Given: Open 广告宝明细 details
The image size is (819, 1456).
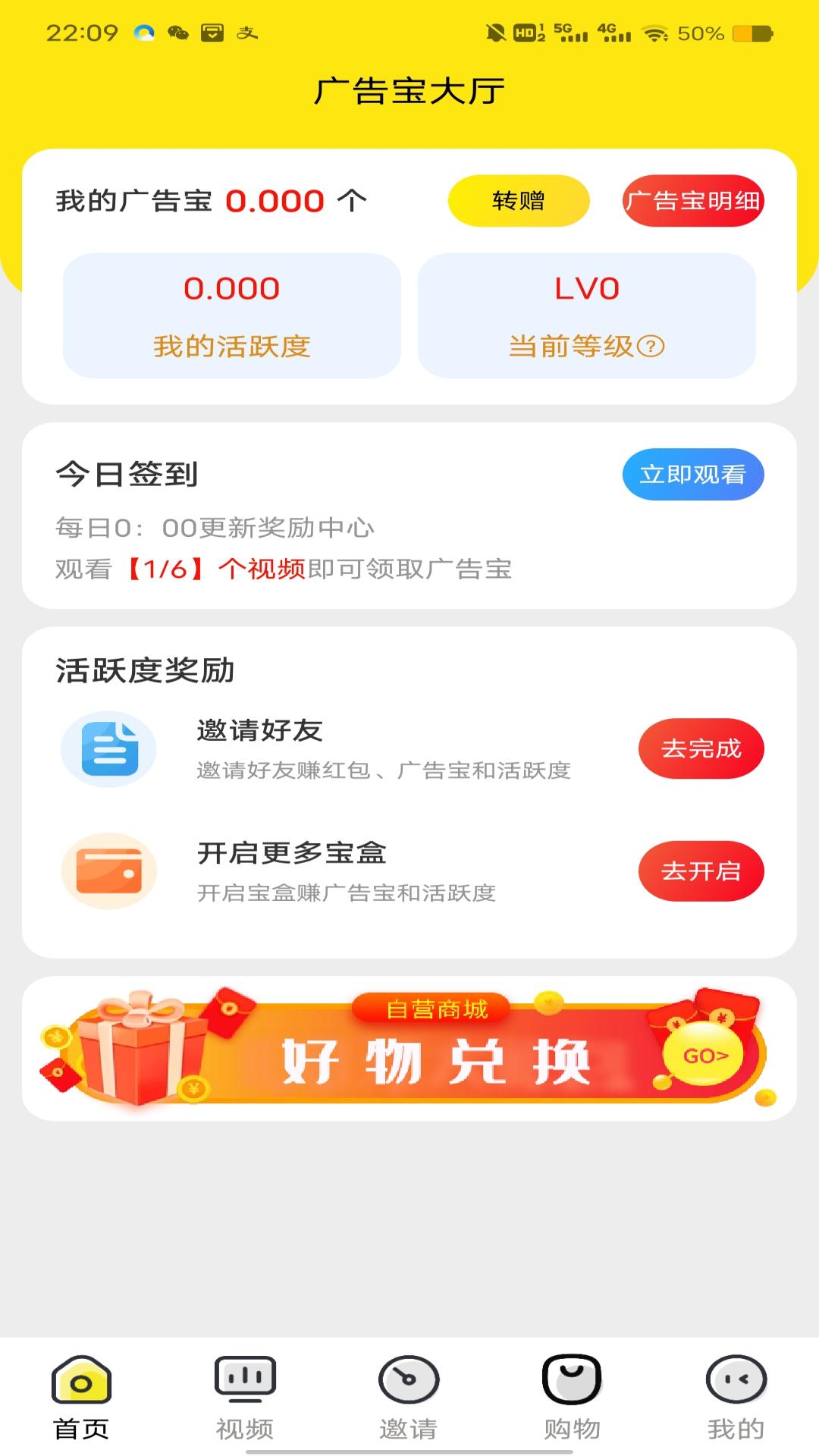Looking at the screenshot, I should tap(692, 200).
